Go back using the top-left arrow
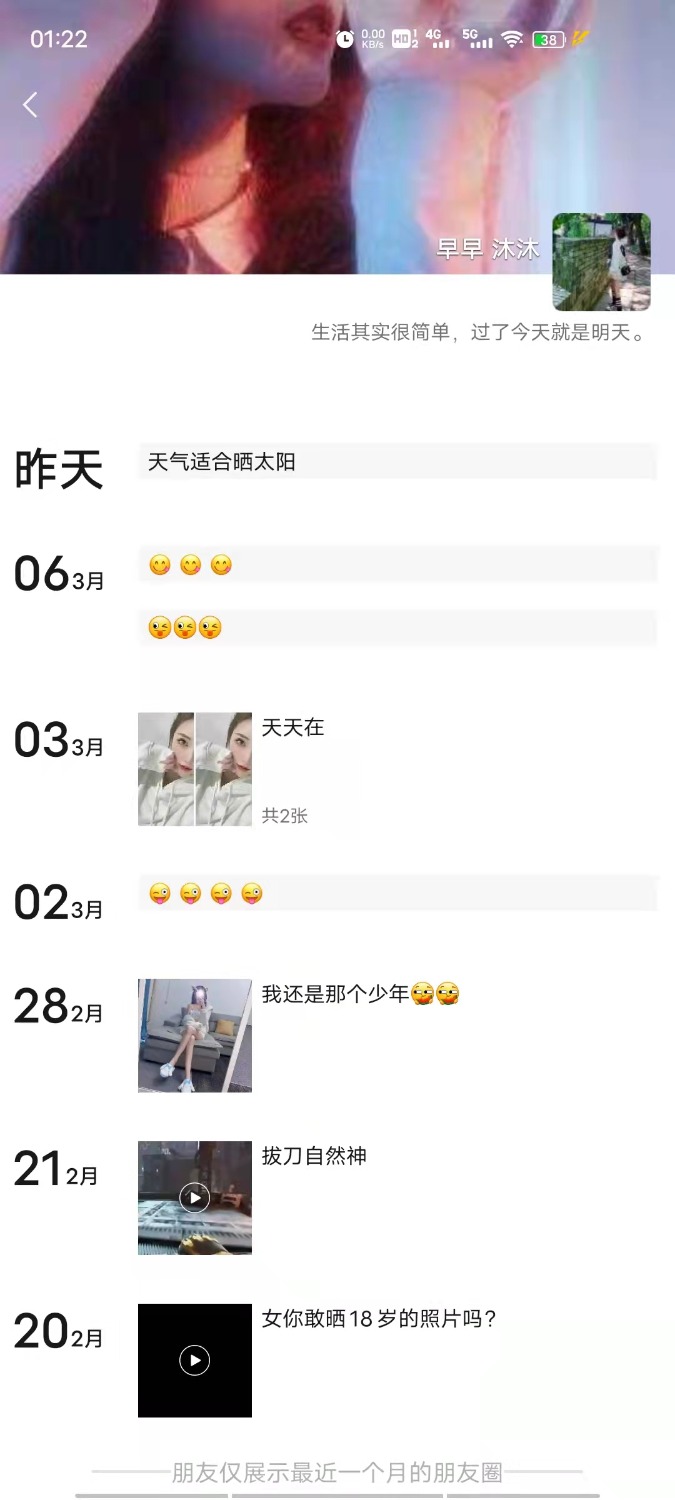Viewport: 675px width, 1500px height. [x=30, y=105]
